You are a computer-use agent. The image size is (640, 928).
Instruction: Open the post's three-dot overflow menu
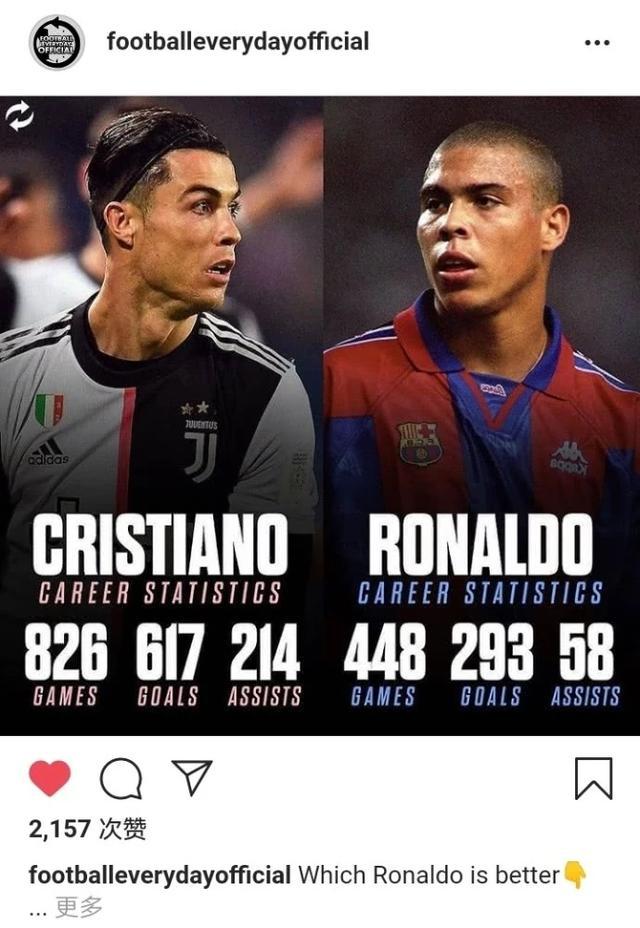click(596, 43)
